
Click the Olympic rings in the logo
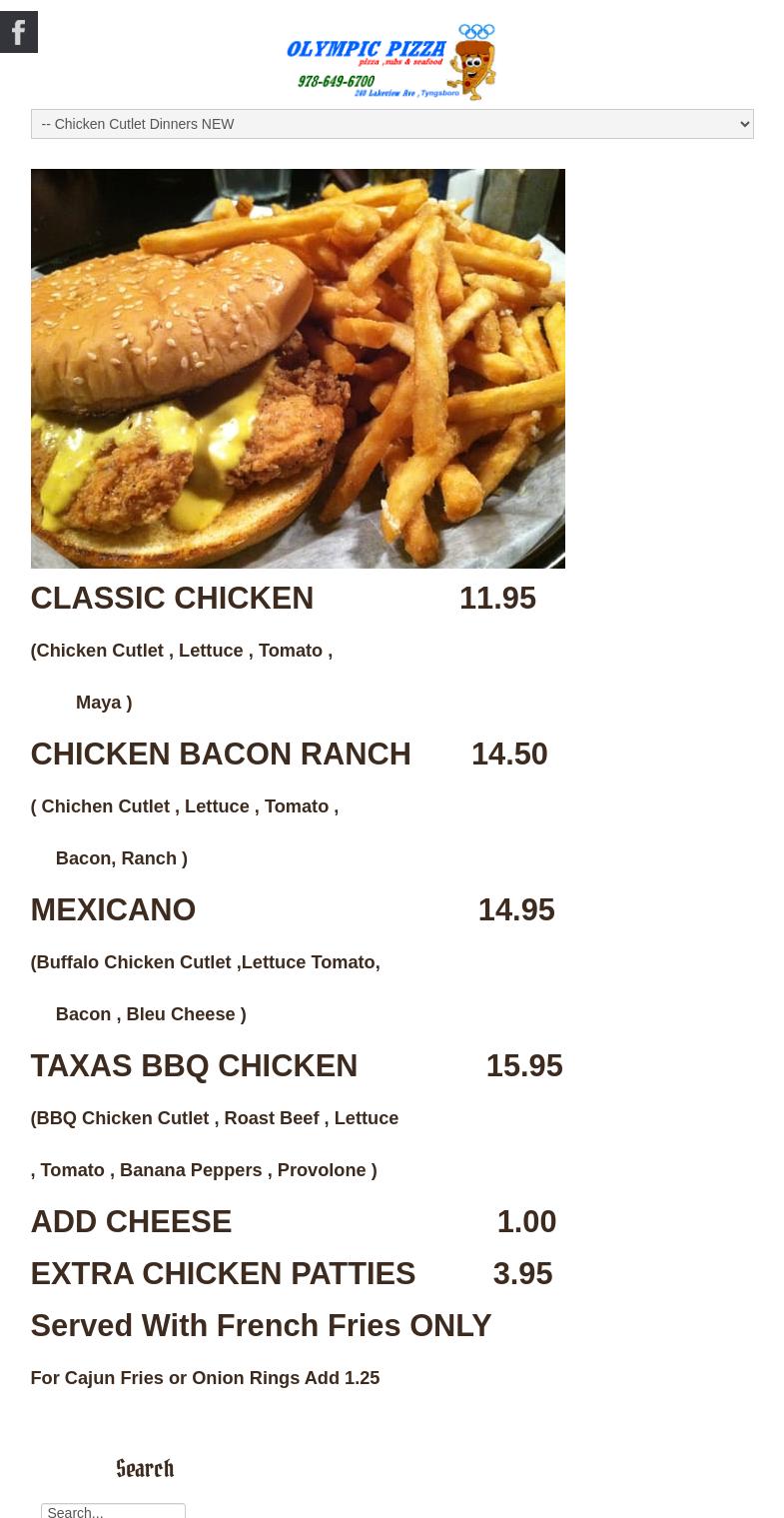tap(476, 29)
